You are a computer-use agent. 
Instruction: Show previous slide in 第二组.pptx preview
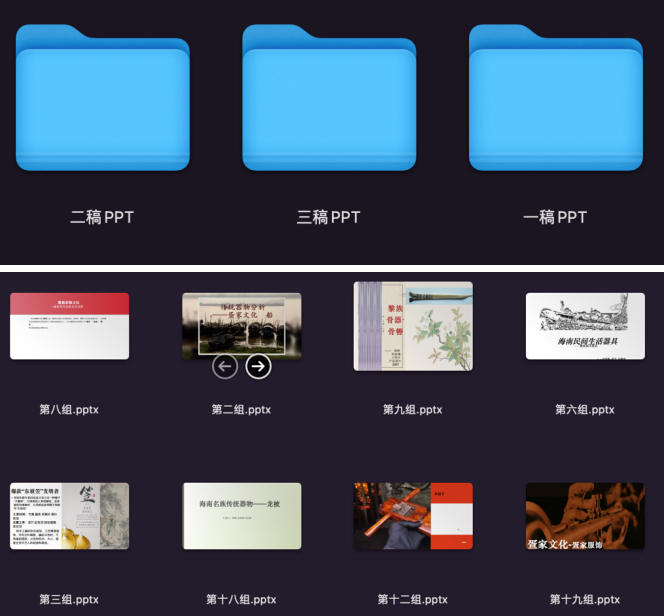point(225,367)
